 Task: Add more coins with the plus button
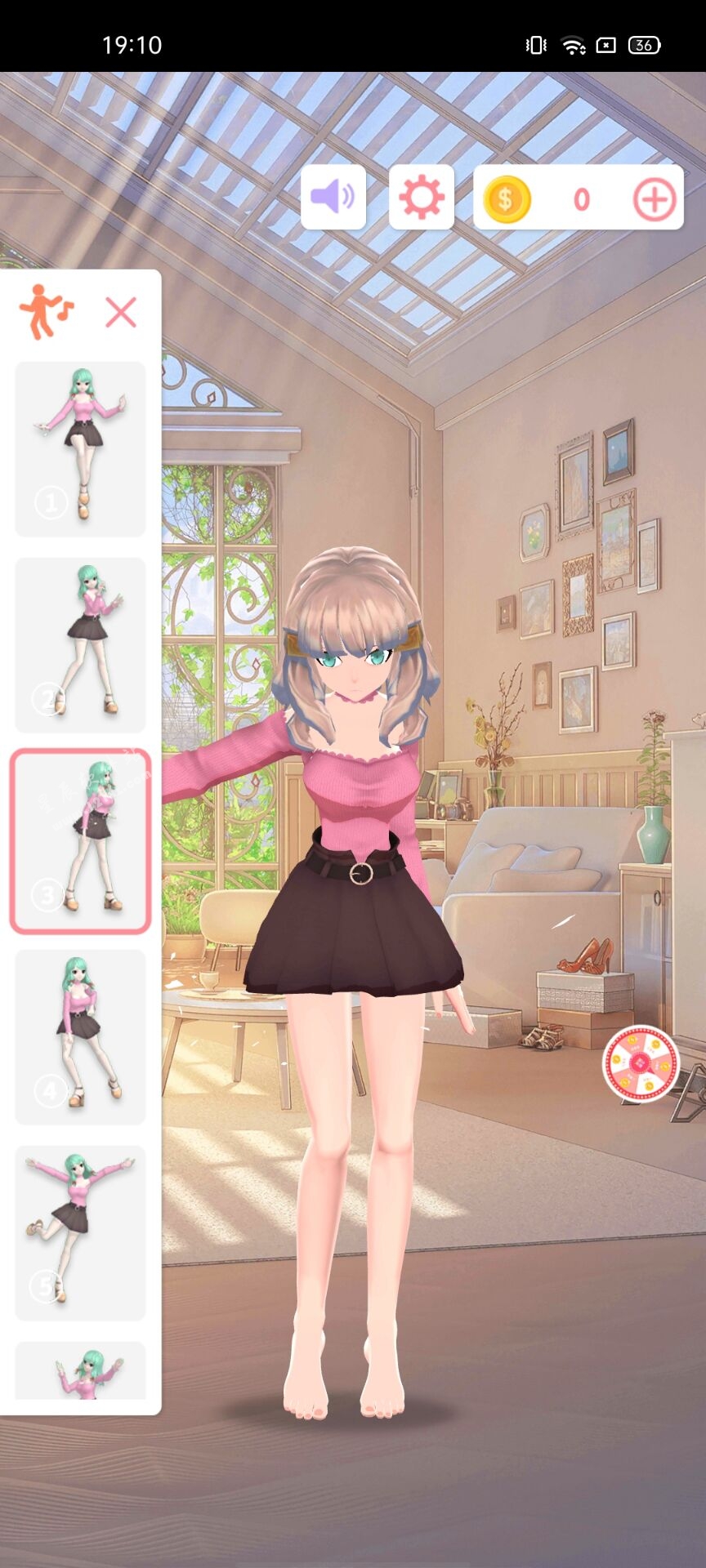point(655,198)
